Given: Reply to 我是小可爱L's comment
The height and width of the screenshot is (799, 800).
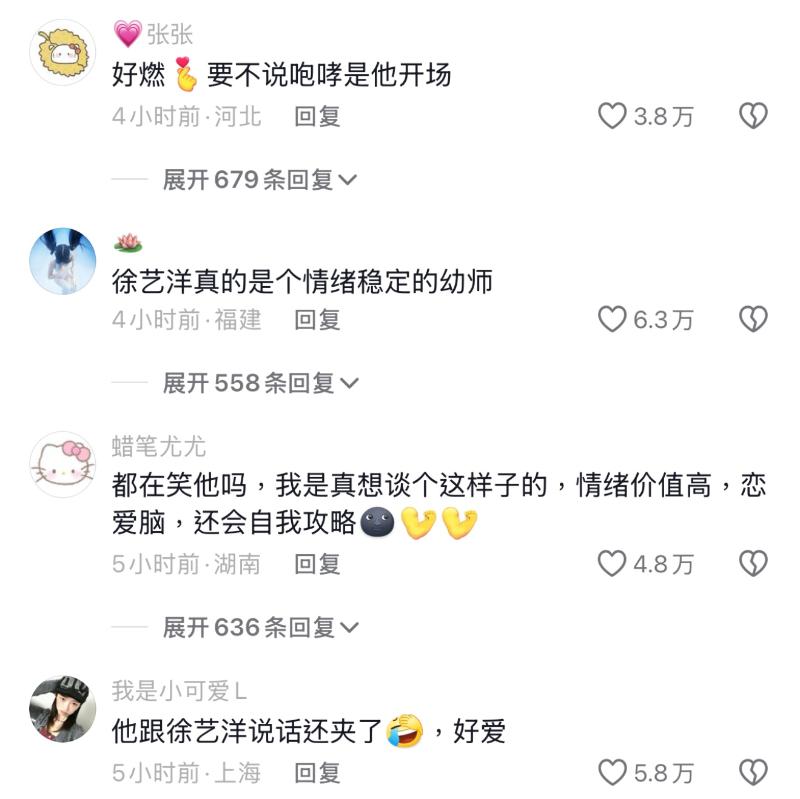Looking at the screenshot, I should coord(317,773).
